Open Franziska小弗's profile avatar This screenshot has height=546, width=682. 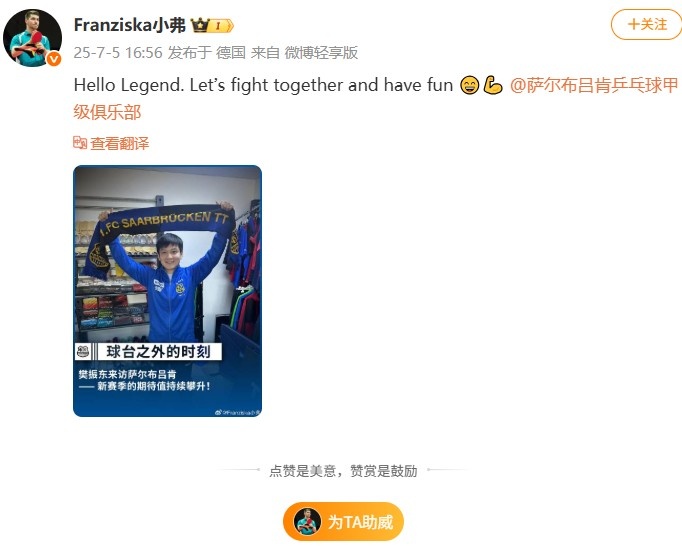coord(34,38)
